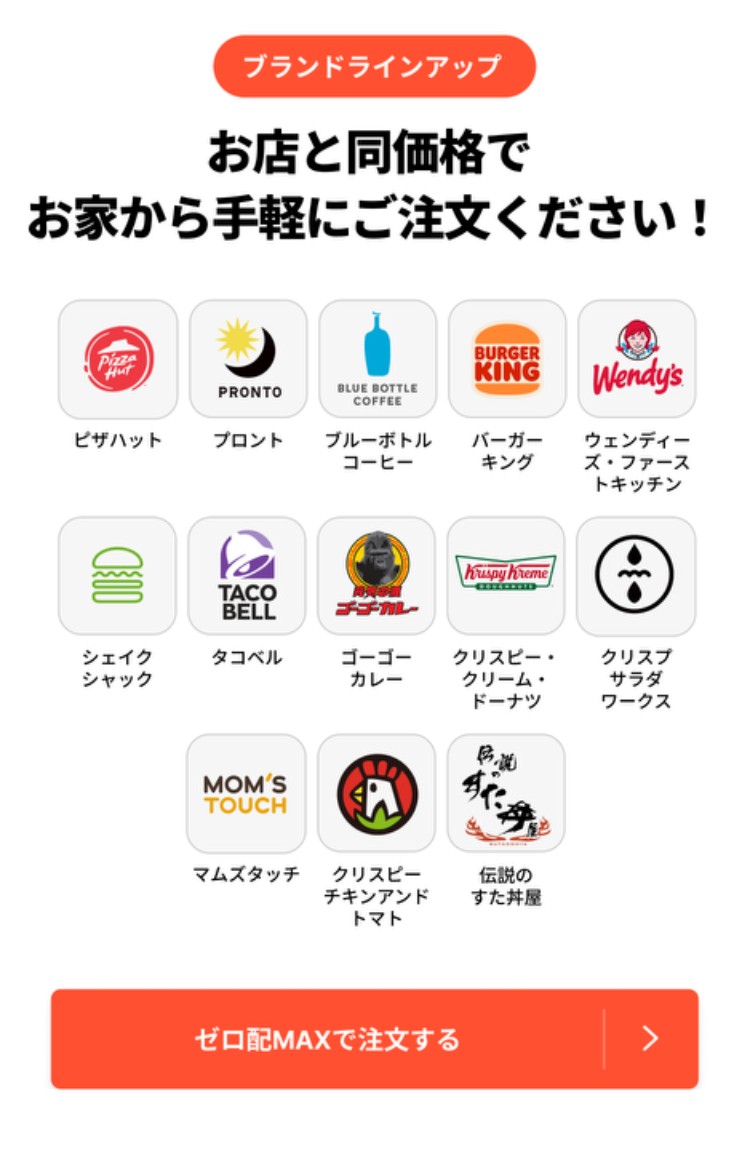Open ウェンディーズ・ファーストキッチン tile
The height and width of the screenshot is (1160, 750).
pyautogui.click(x=637, y=359)
